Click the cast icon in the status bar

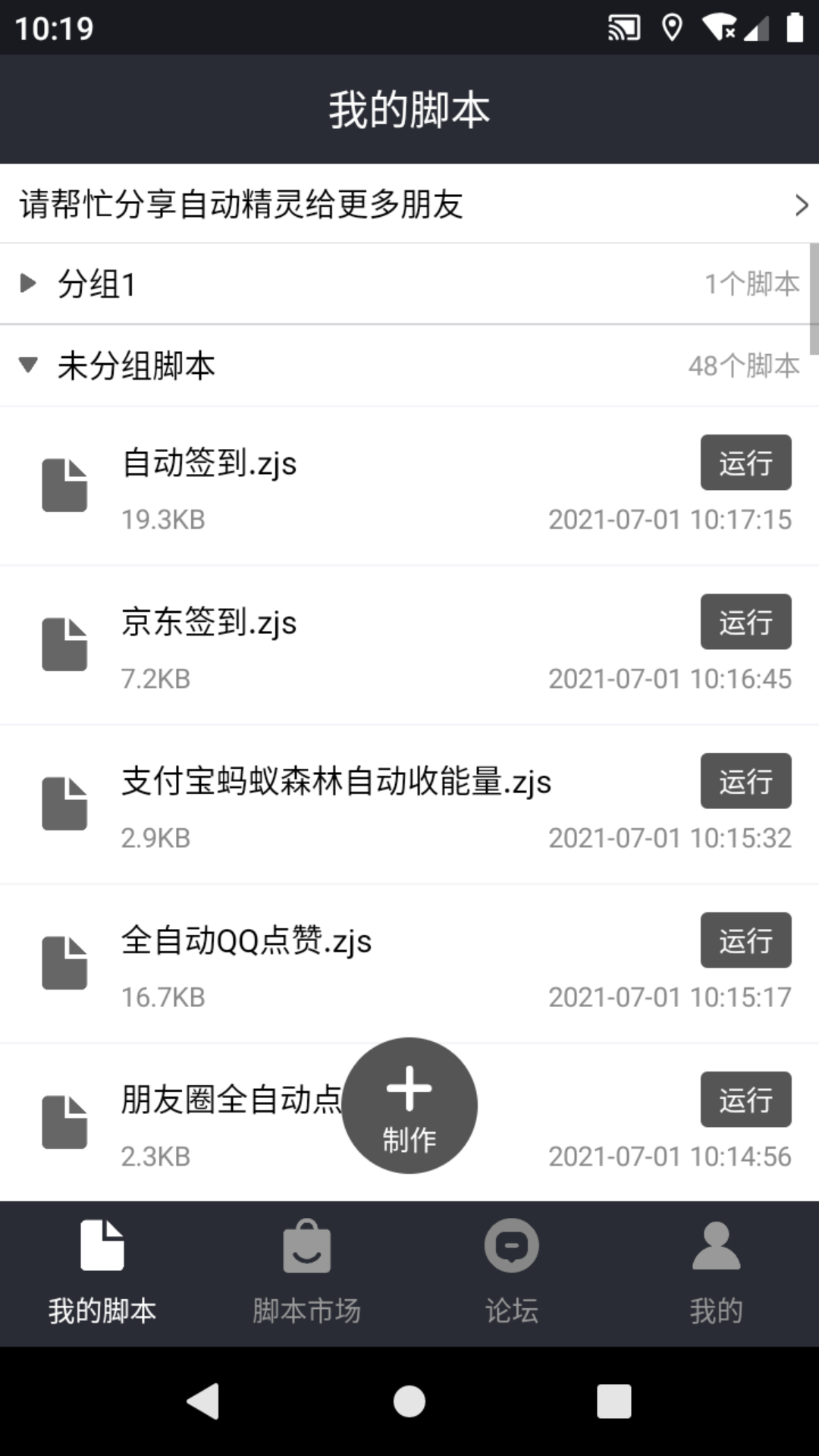point(622,28)
